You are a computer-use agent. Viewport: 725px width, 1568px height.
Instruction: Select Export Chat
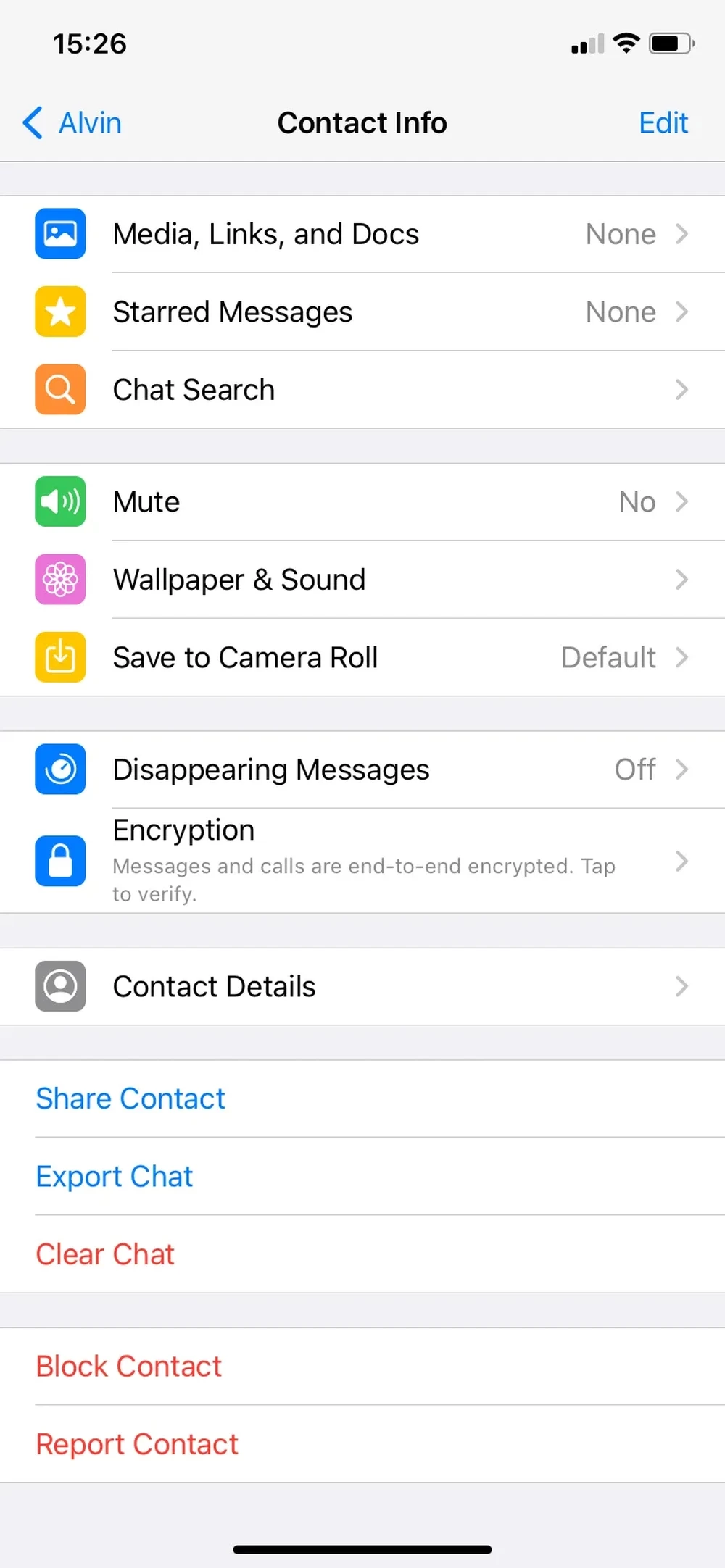(115, 1177)
